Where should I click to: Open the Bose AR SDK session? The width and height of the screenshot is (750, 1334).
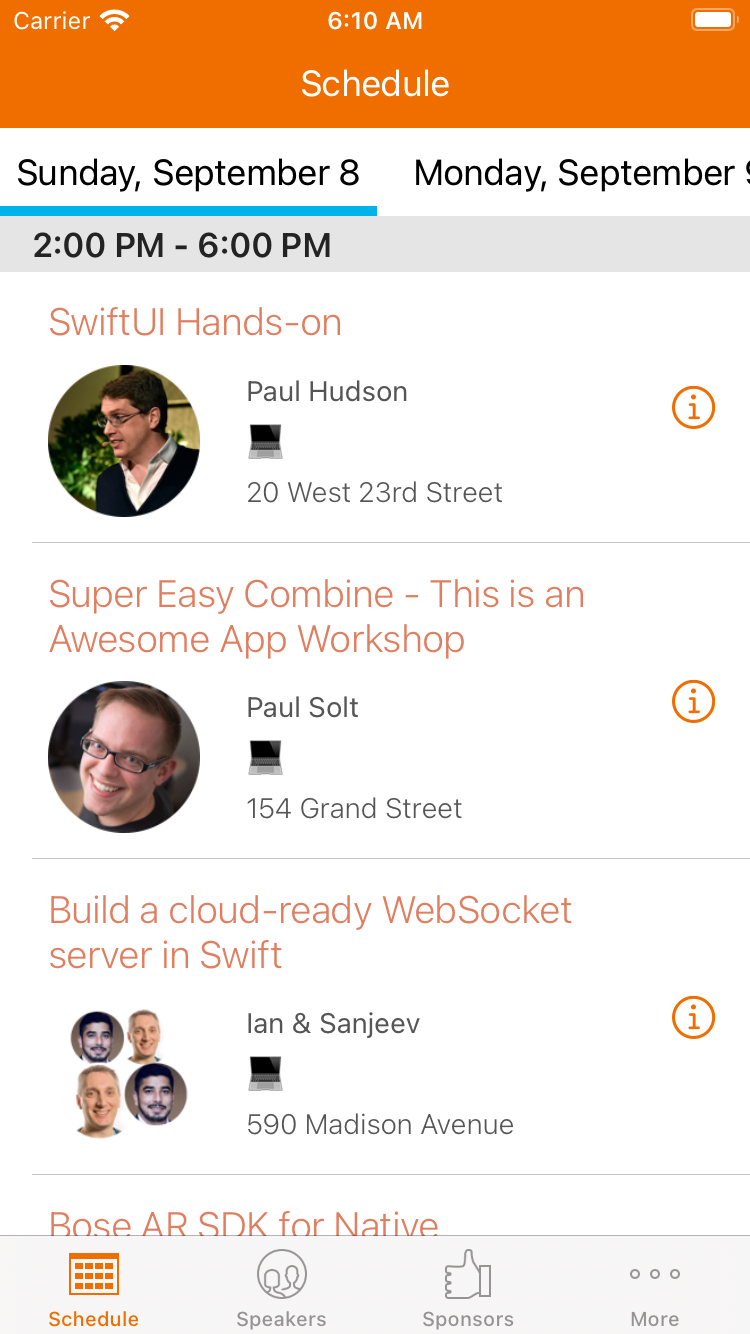[244, 1220]
